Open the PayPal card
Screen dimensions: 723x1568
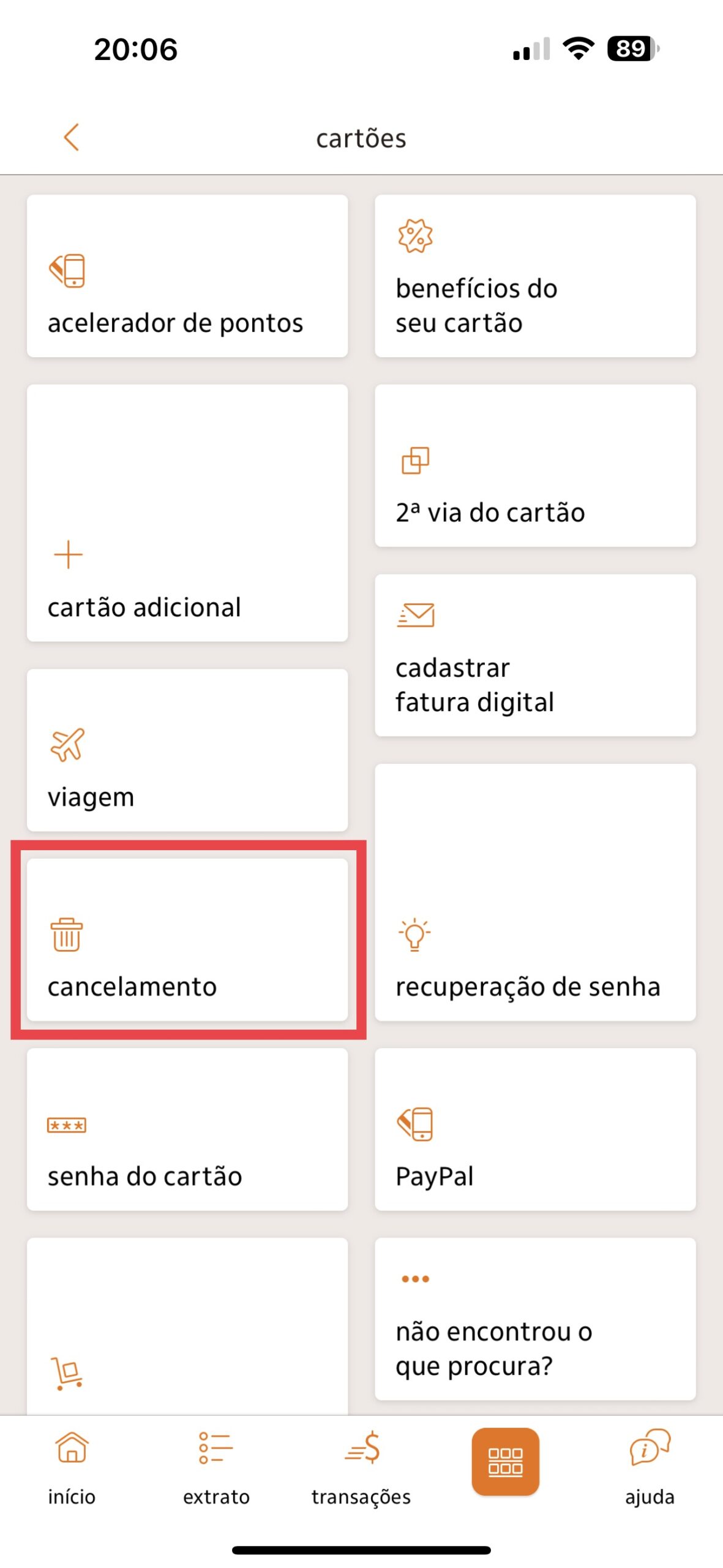click(535, 1129)
